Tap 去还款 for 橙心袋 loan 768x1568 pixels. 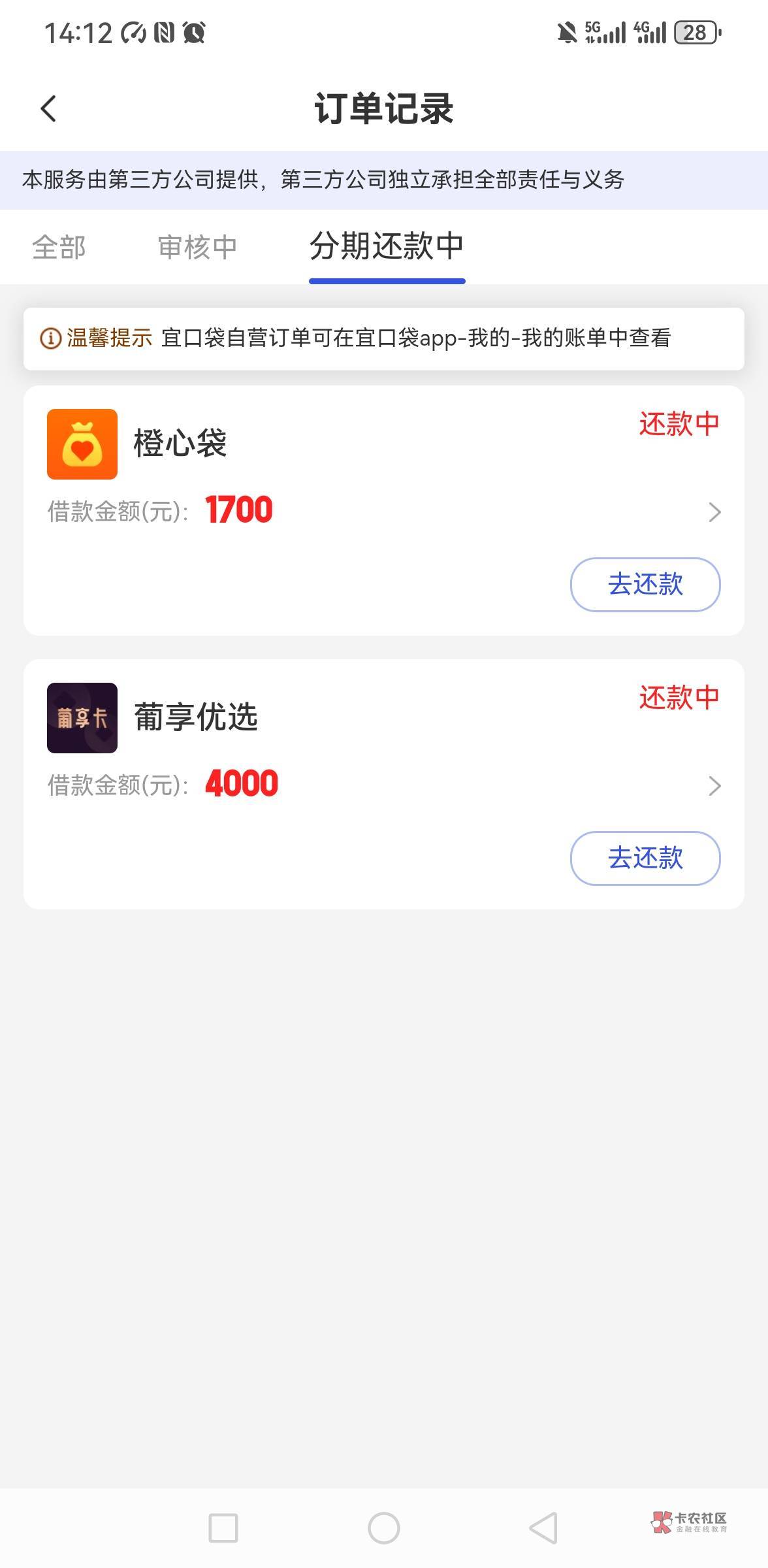[x=645, y=584]
